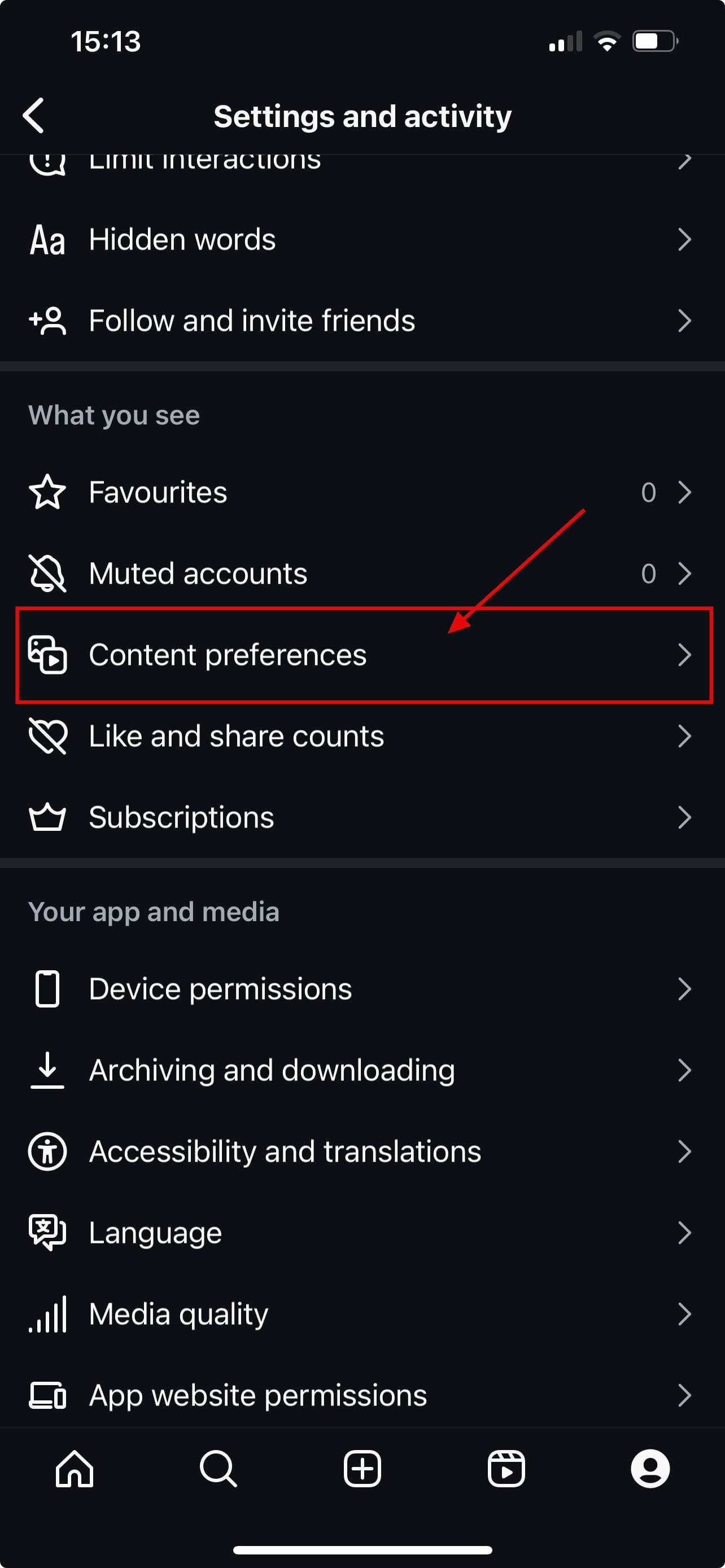Open the Favourites list
The image size is (725, 1568).
[362, 492]
